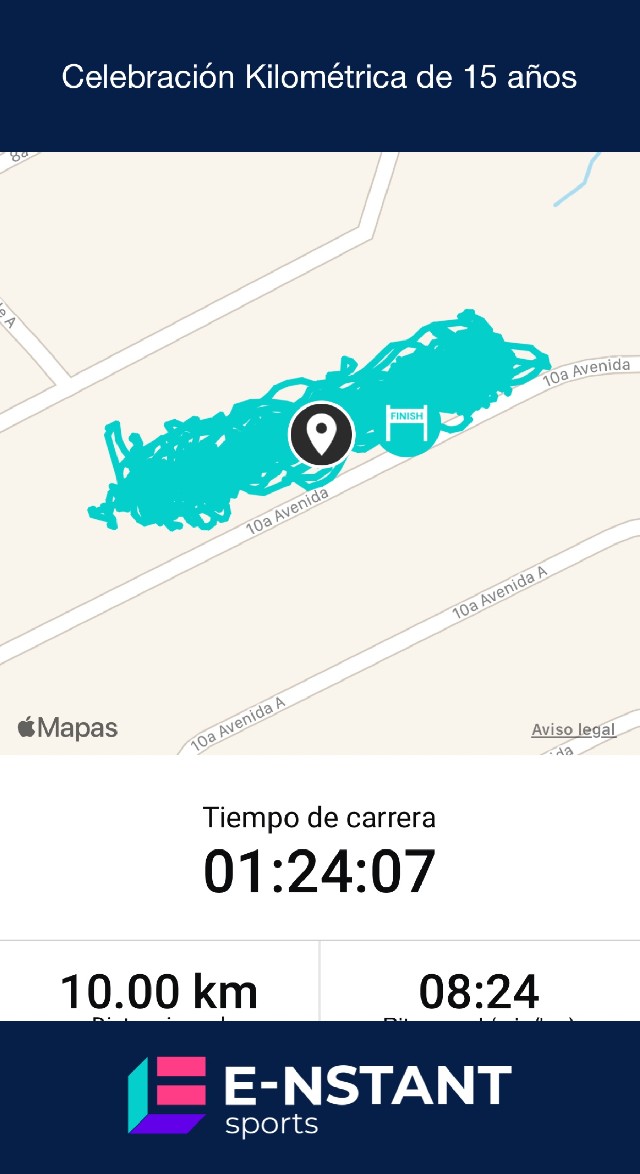
Task: Select the FINISH marker on the map
Action: point(406,424)
